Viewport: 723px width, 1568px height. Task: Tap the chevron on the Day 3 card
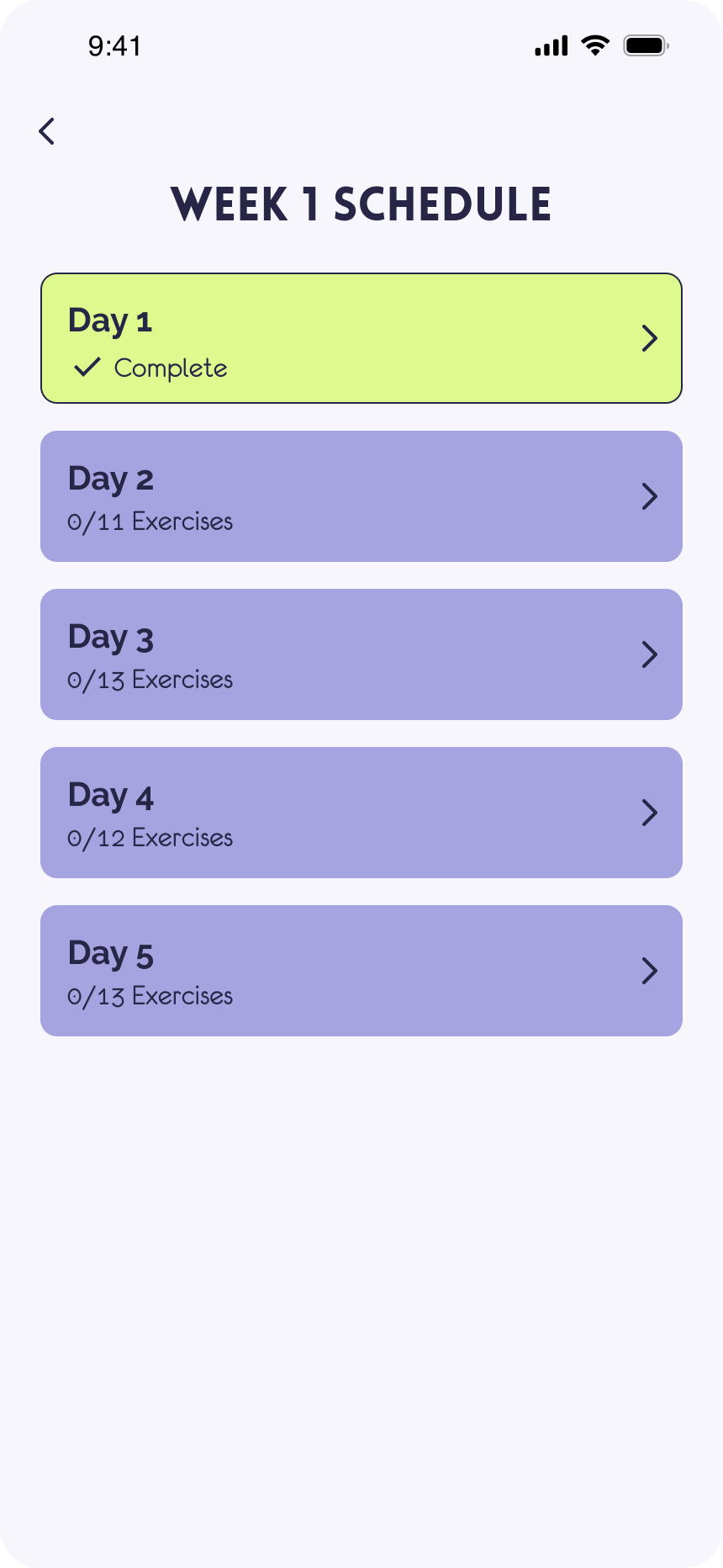click(650, 654)
